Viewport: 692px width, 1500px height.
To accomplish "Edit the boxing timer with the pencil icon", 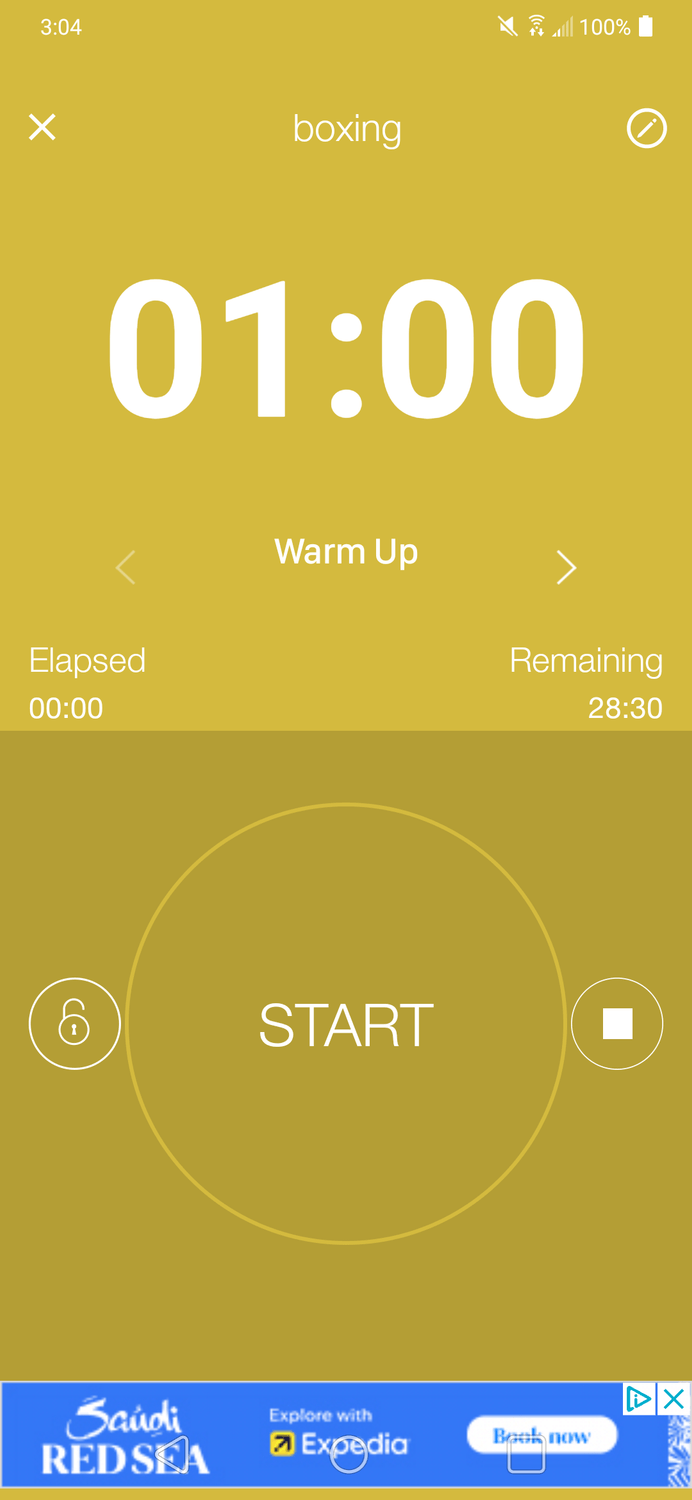I will (646, 128).
